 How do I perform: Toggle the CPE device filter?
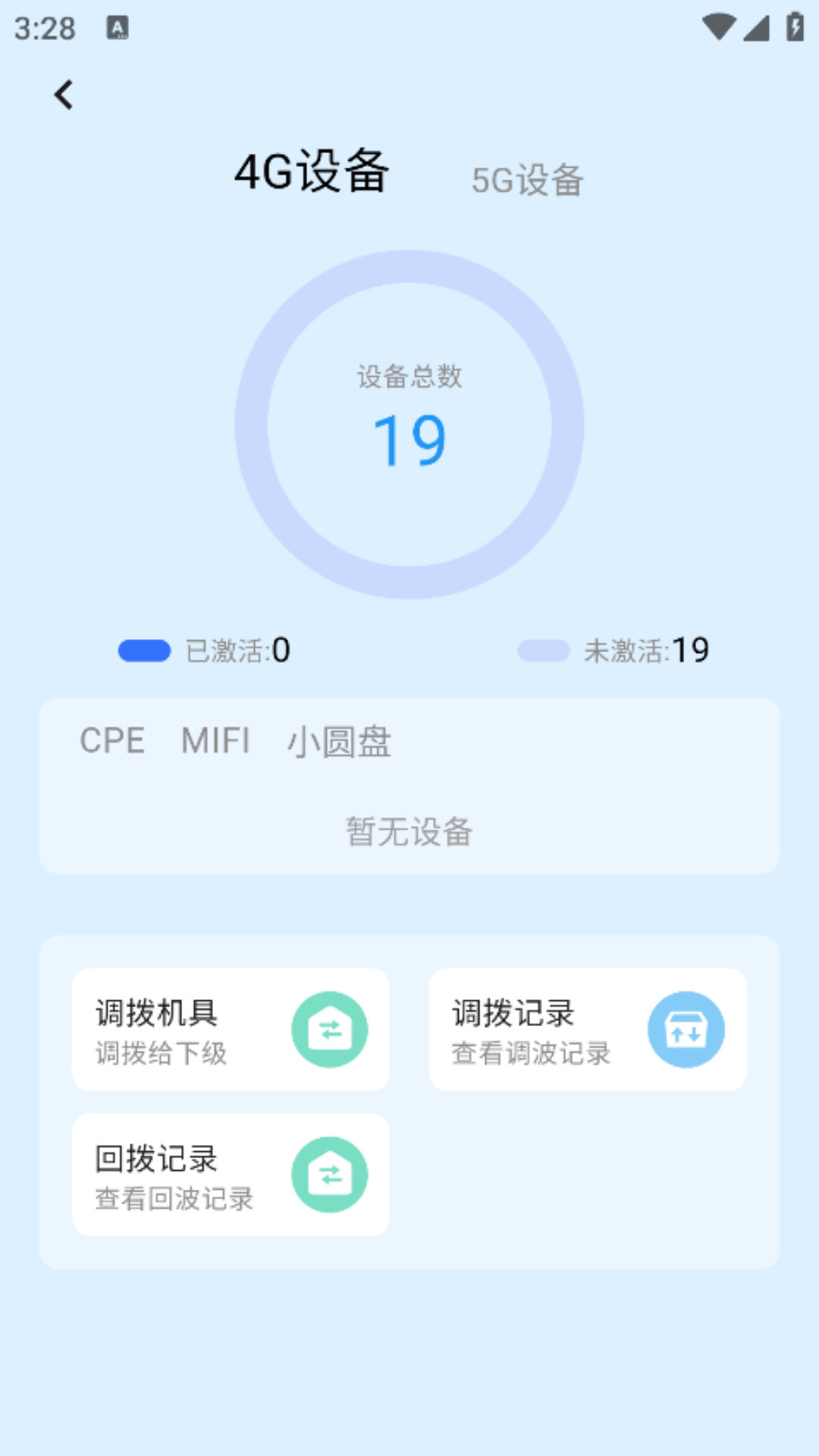click(113, 741)
